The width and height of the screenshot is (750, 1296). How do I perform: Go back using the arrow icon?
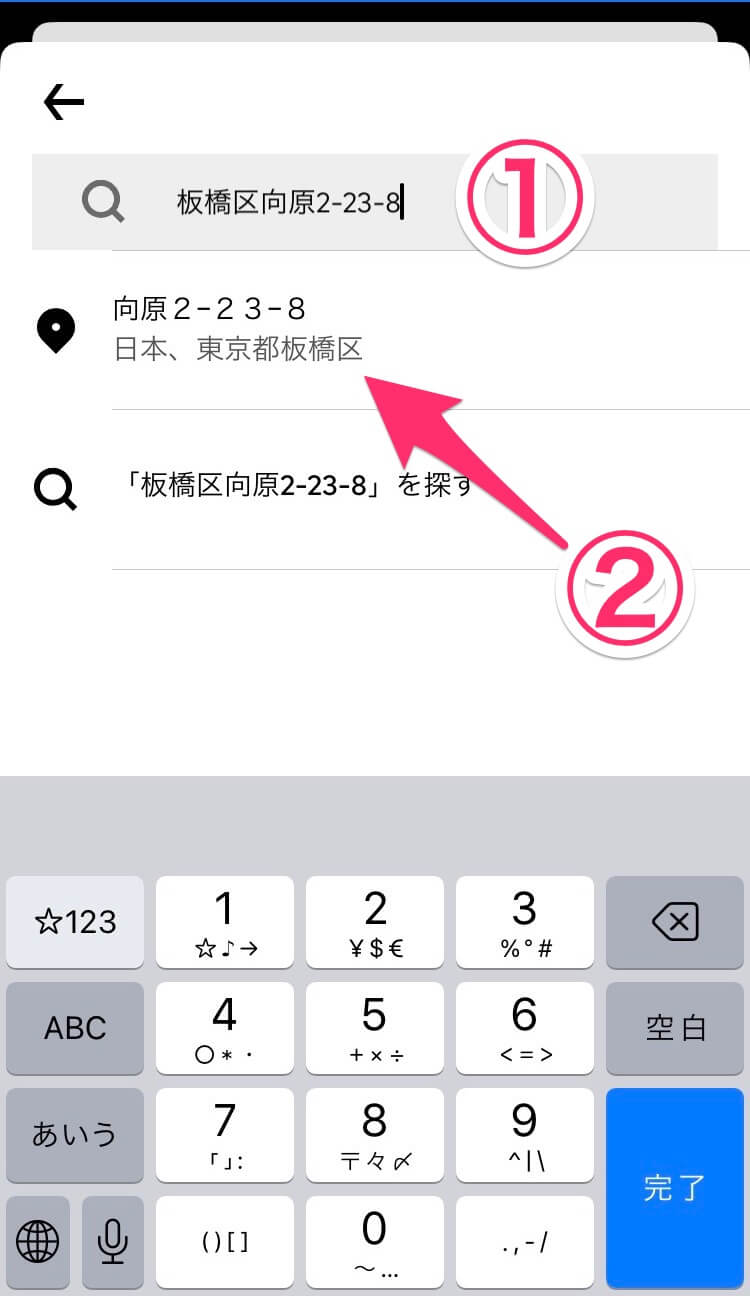point(64,102)
